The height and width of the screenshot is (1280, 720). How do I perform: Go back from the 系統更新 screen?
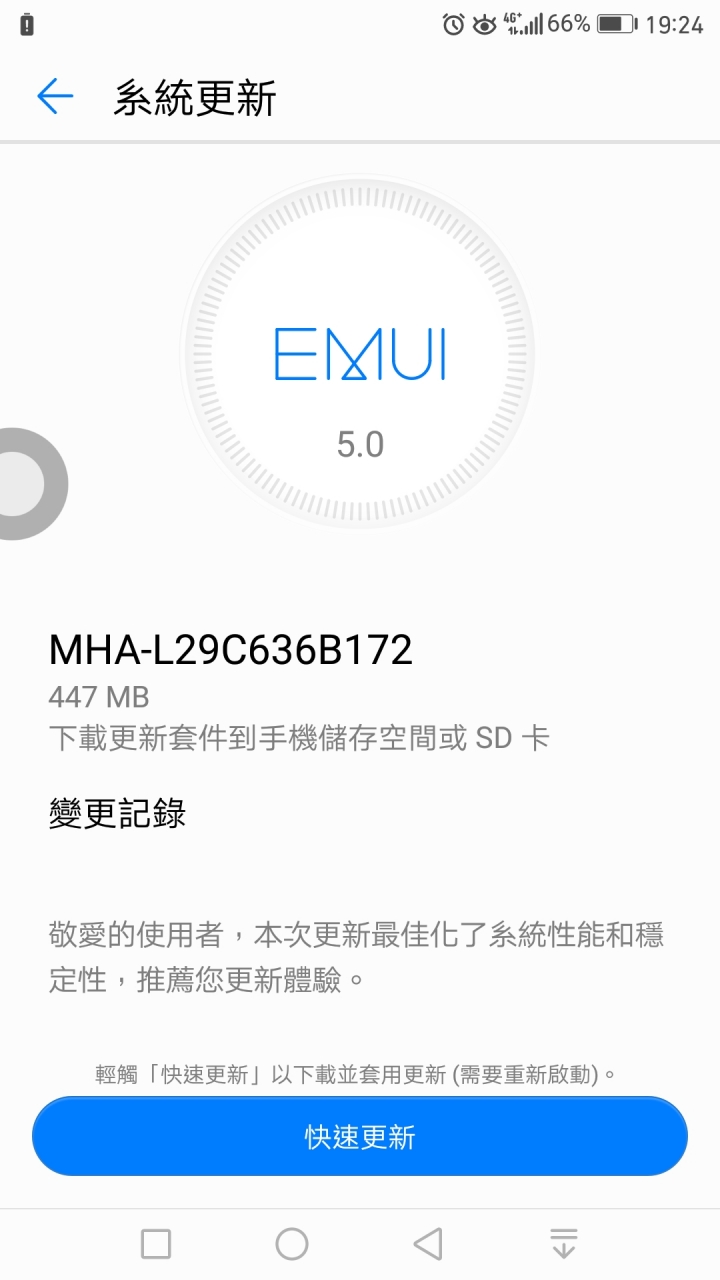coord(55,97)
